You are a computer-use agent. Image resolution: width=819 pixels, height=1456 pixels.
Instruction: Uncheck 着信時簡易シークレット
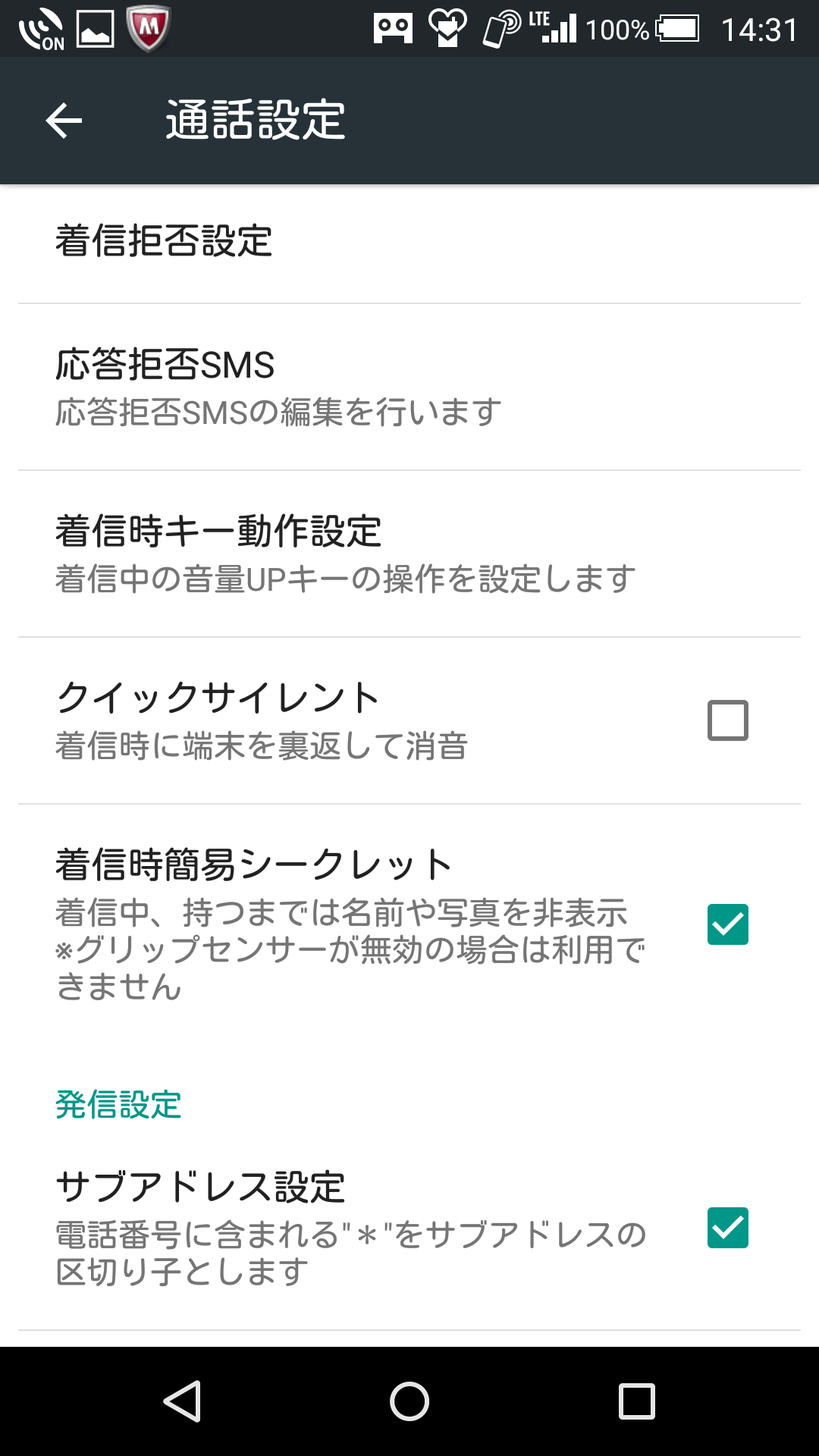click(727, 924)
